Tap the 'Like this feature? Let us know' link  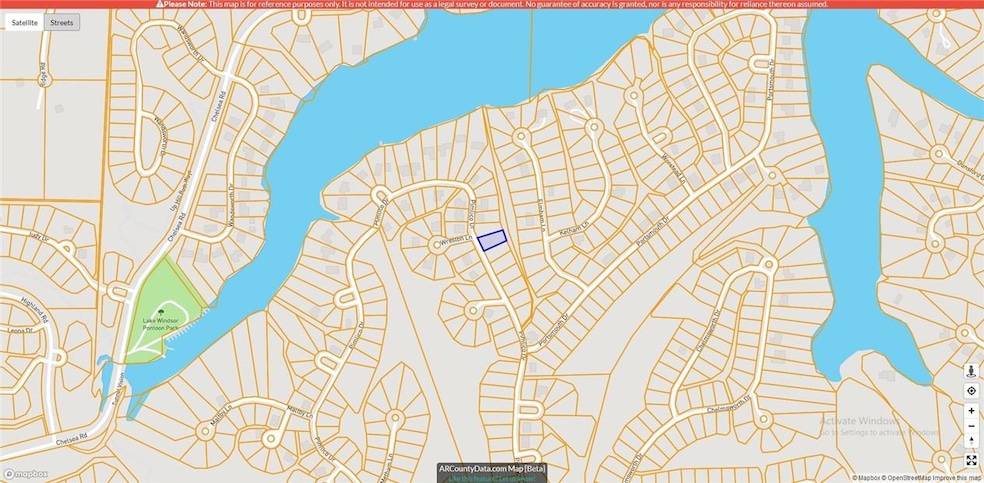(x=491, y=479)
